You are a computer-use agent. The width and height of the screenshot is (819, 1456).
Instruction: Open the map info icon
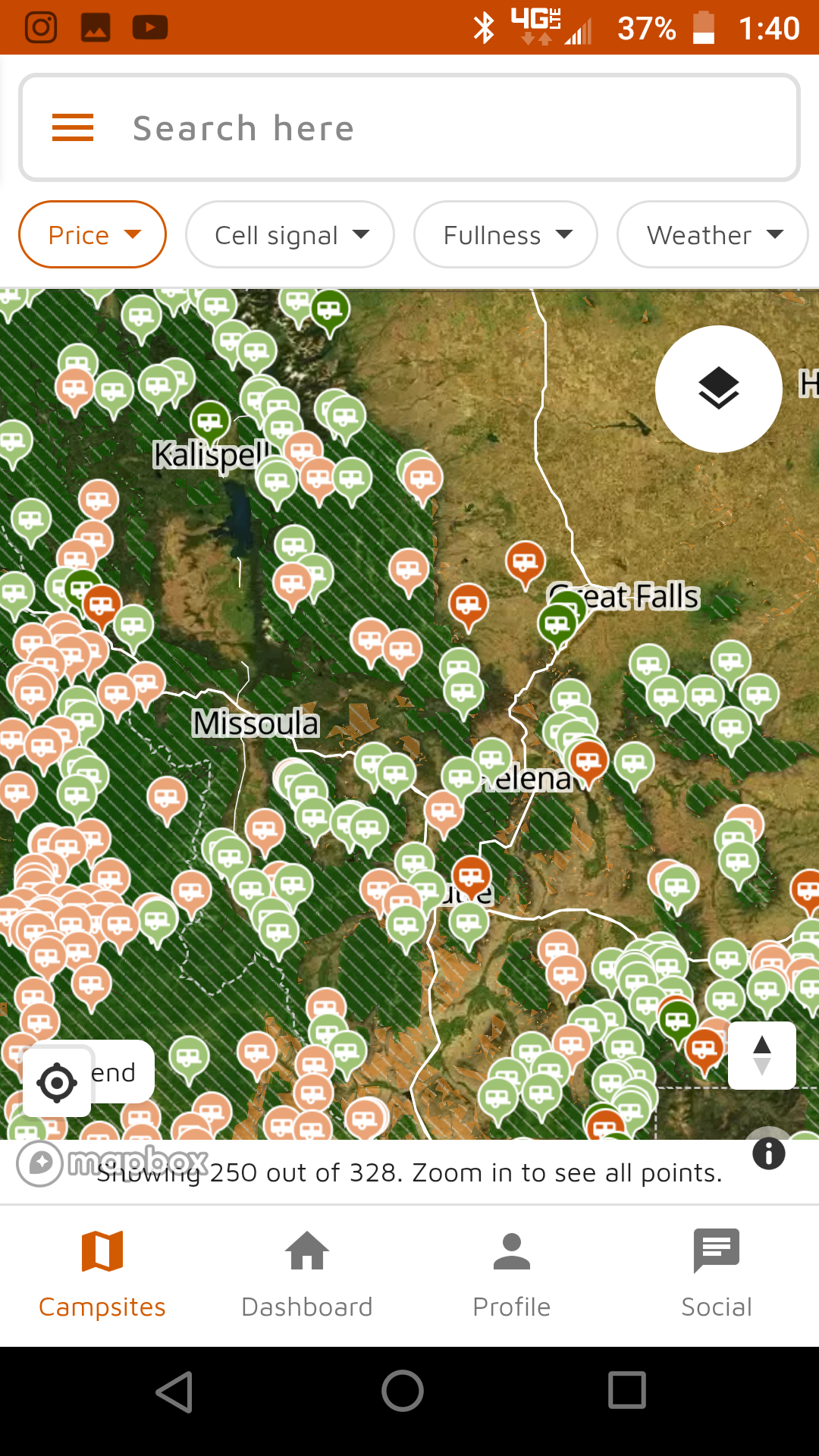click(768, 1153)
